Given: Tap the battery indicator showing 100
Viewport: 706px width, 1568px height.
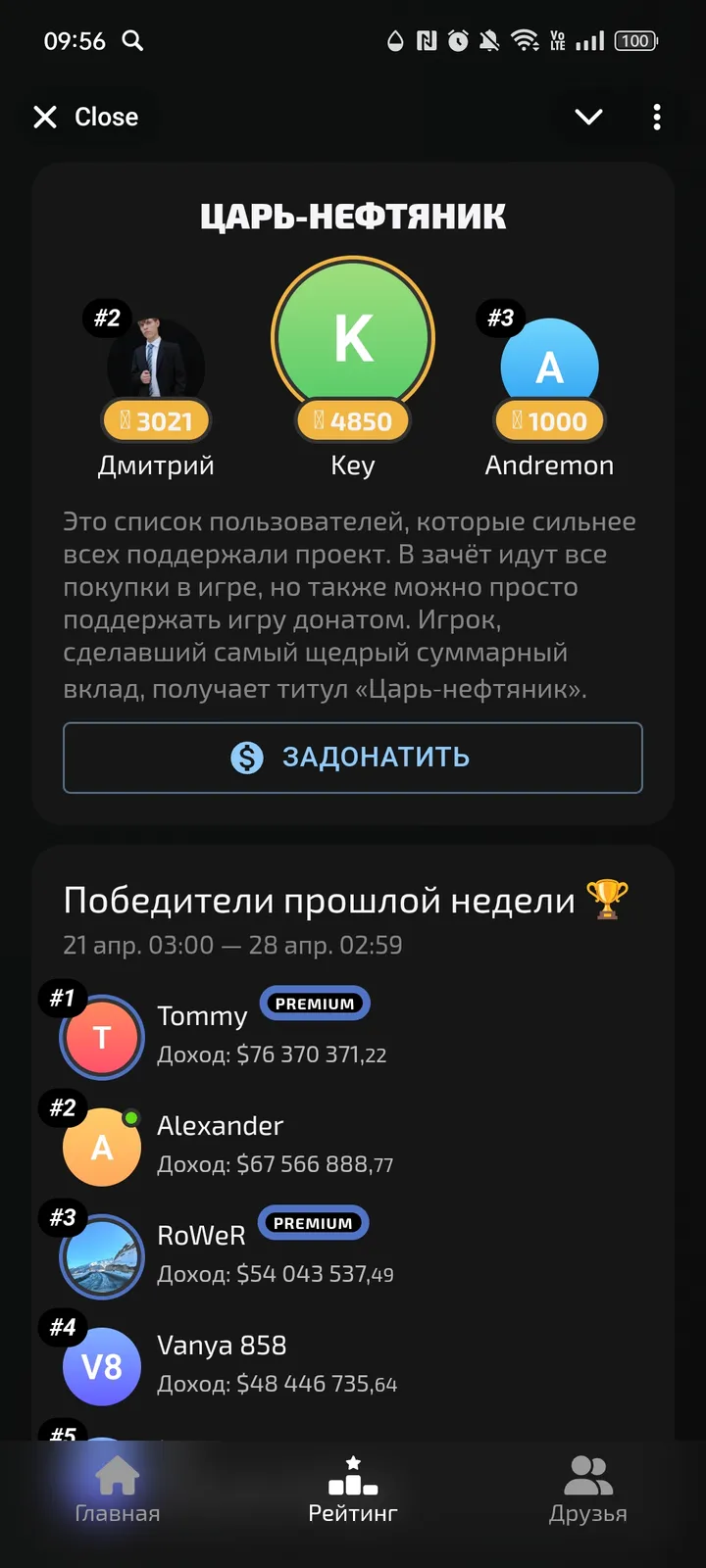Looking at the screenshot, I should point(635,41).
